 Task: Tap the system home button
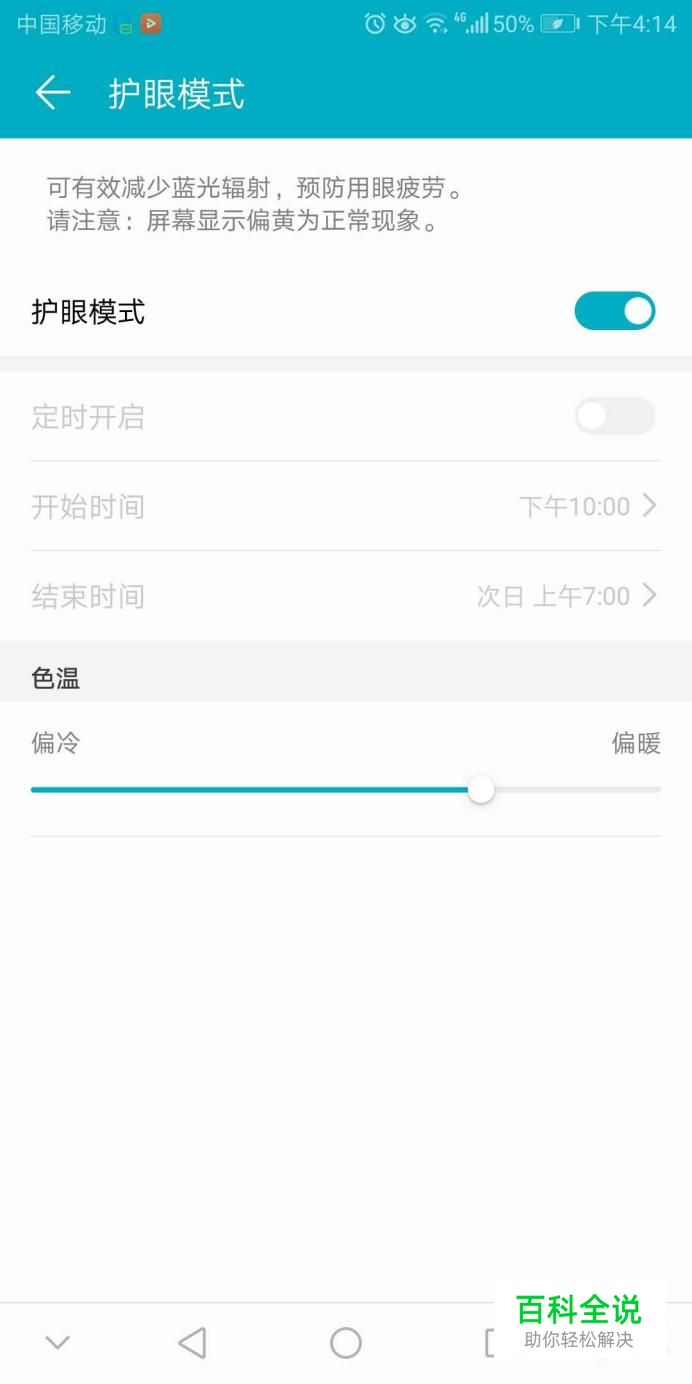[x=346, y=1343]
